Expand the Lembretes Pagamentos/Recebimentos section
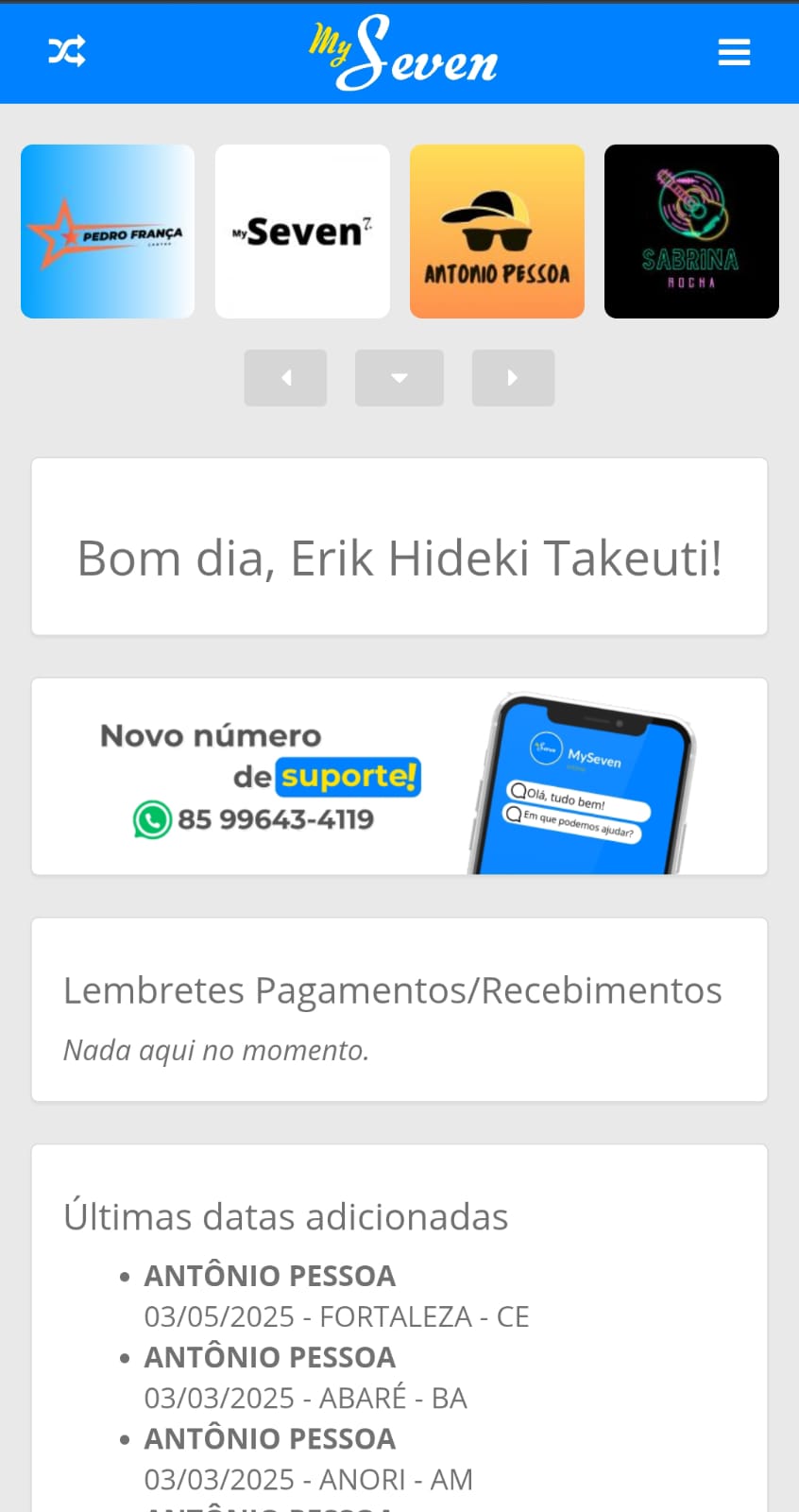Viewport: 799px width, 1512px height. [392, 989]
